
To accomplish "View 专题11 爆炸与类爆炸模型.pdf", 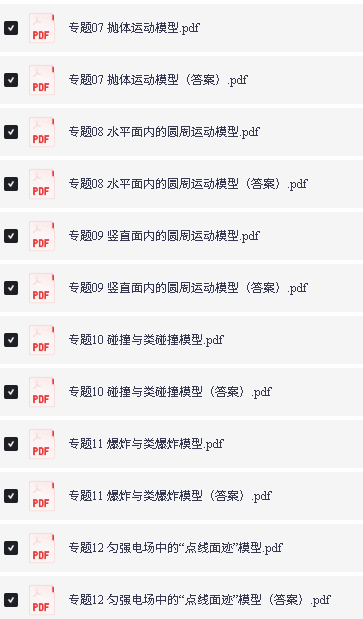I will (x=146, y=444).
